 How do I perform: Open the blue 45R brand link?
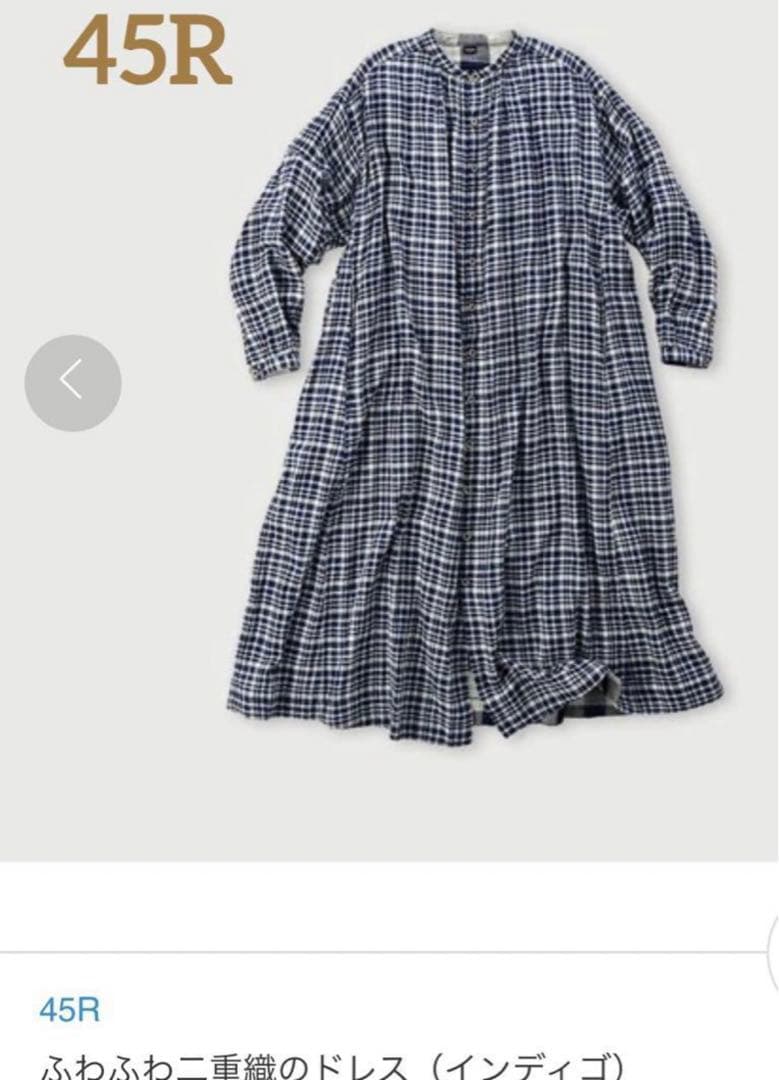pos(70,1010)
